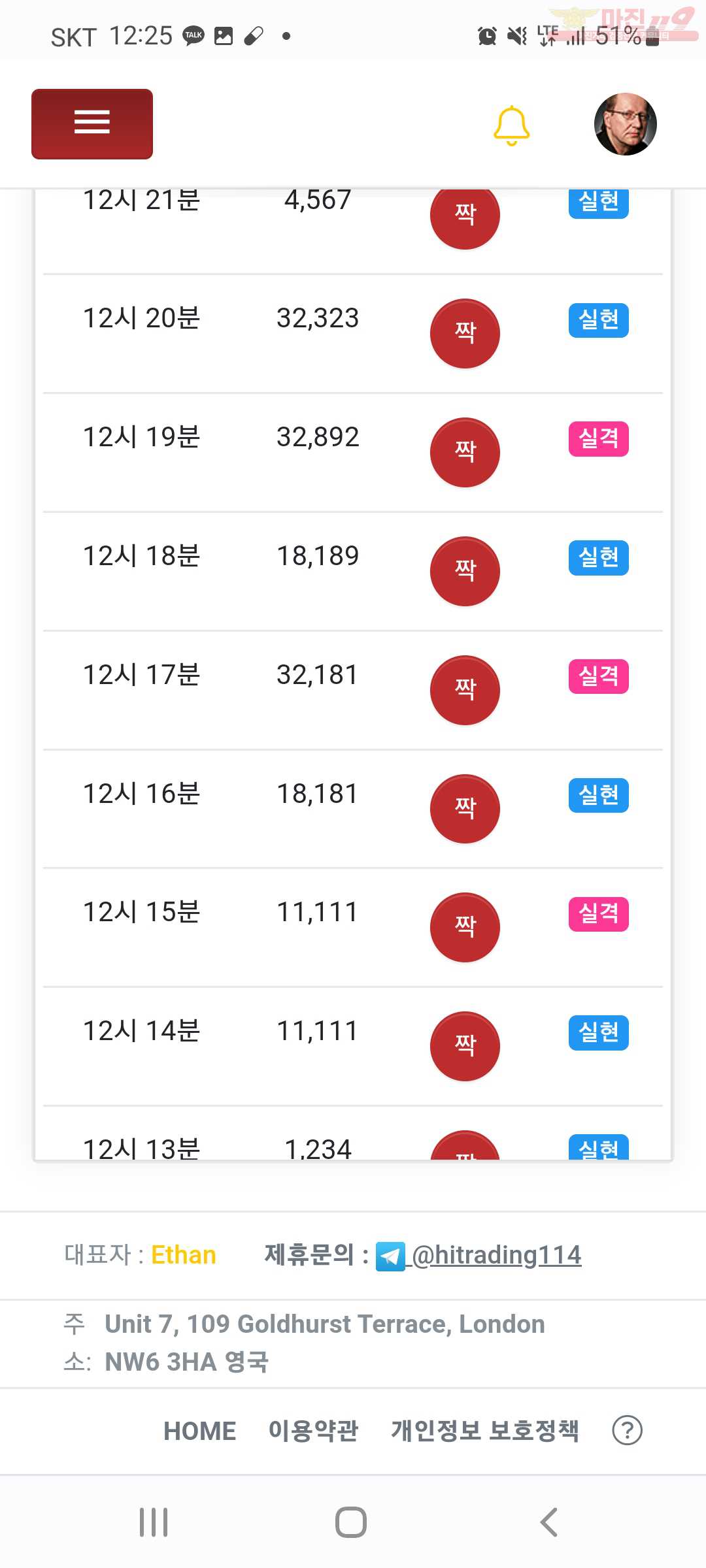The image size is (706, 1568).
Task: Open the notifications bell
Action: click(511, 125)
